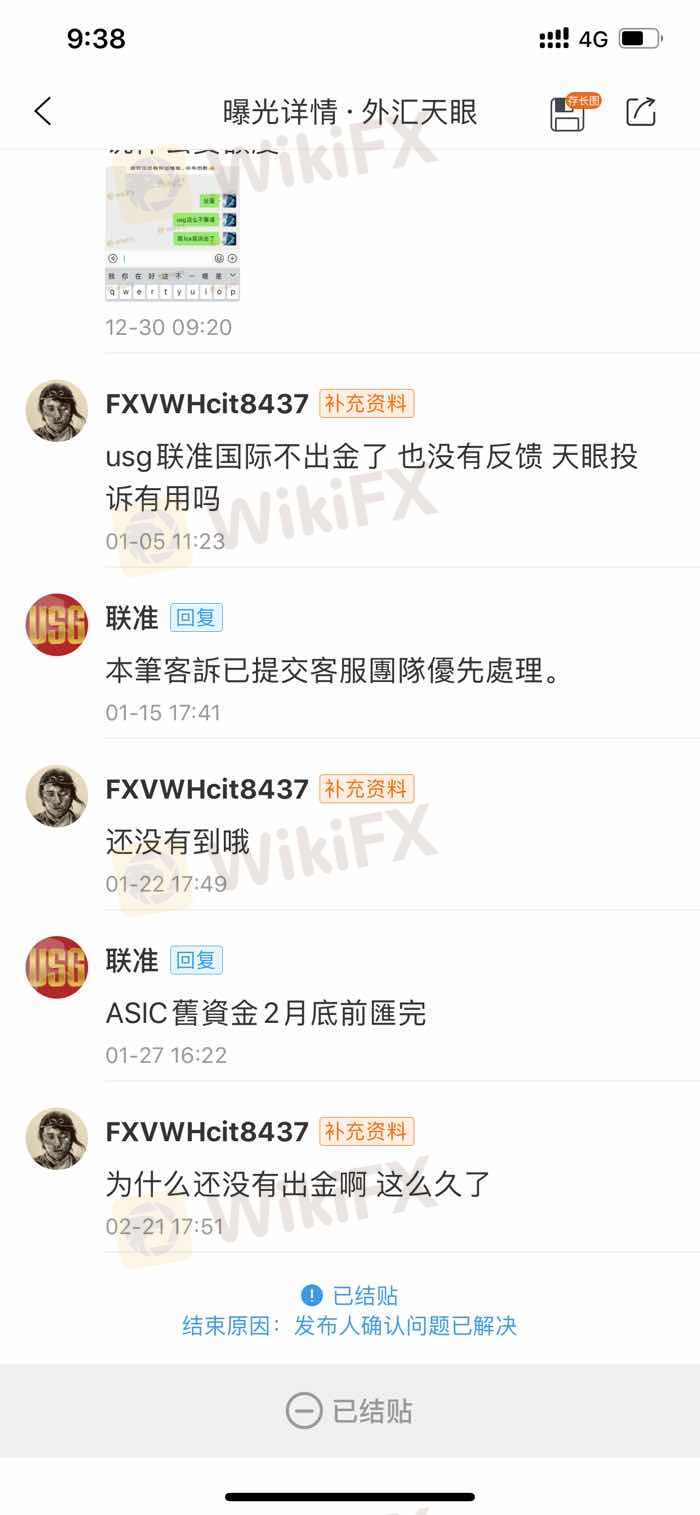The image size is (700, 1515).
Task: Save the thread as a long image
Action: click(x=568, y=113)
